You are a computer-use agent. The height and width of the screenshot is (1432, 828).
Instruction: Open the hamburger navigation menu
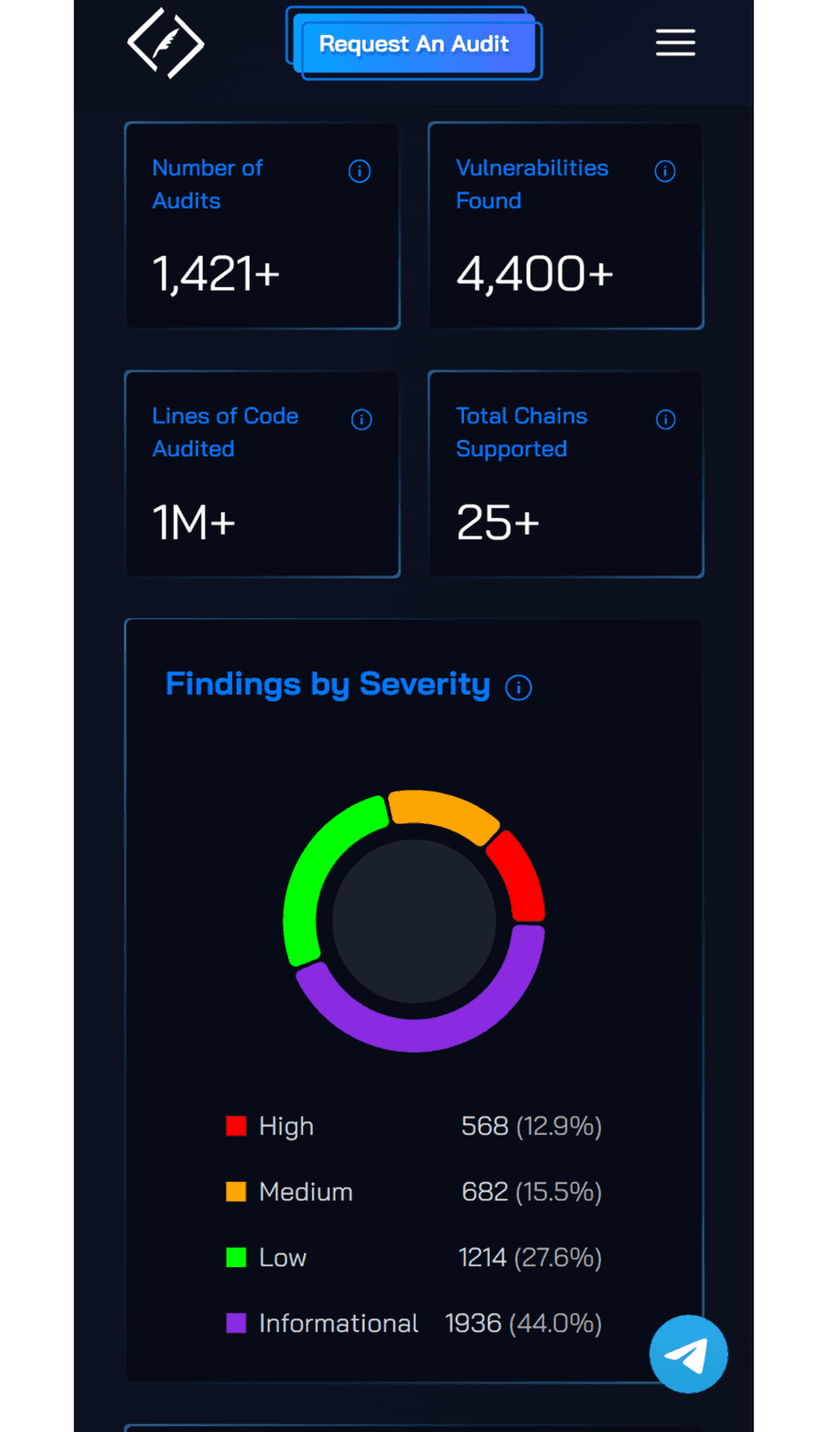[x=675, y=43]
